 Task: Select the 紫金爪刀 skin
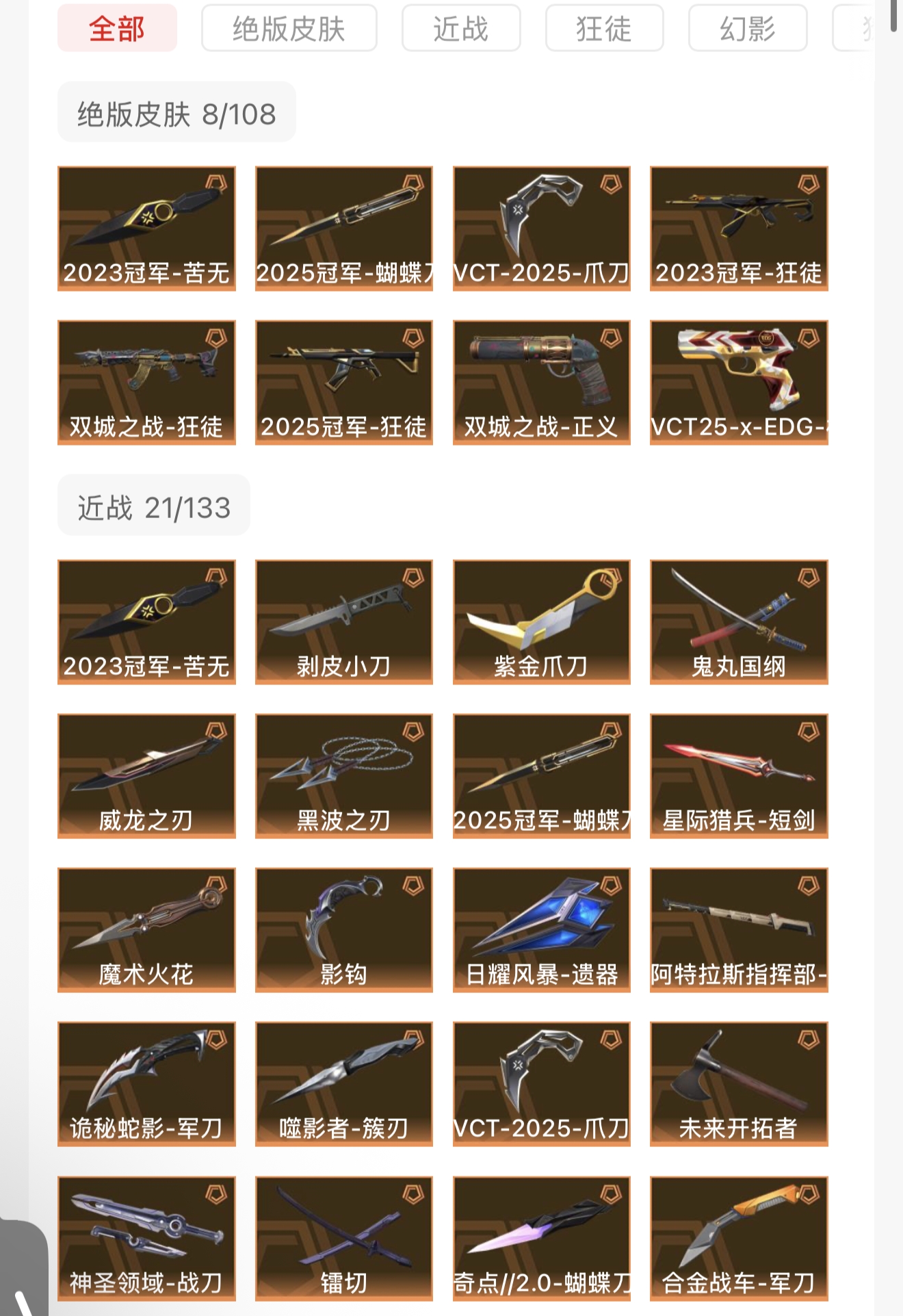tap(541, 621)
